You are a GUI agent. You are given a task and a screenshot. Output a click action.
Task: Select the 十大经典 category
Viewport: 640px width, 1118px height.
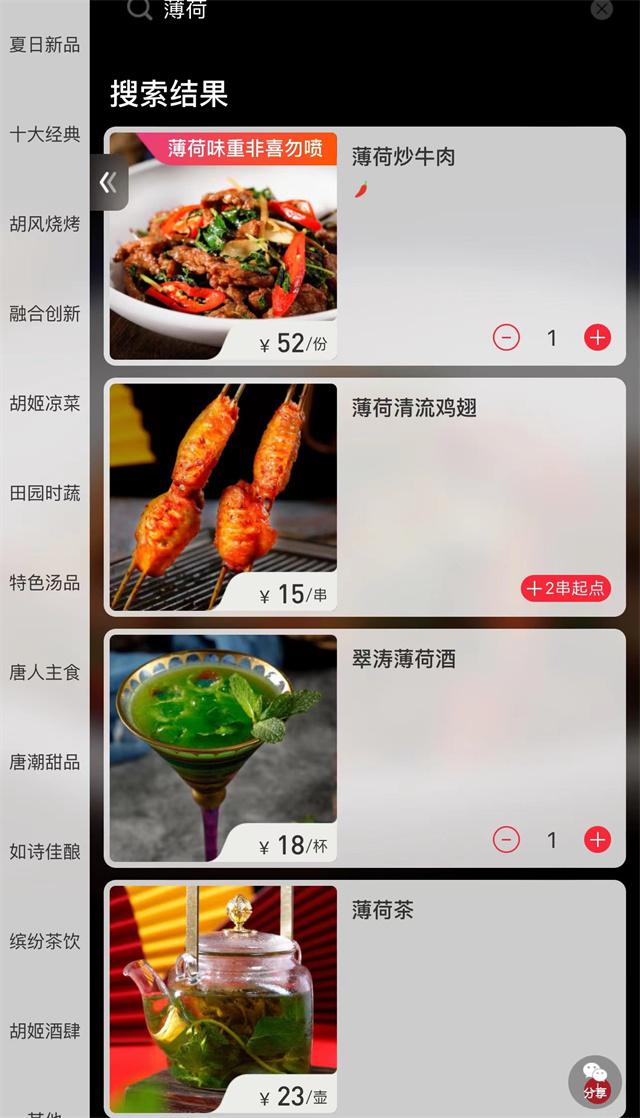tap(45, 134)
